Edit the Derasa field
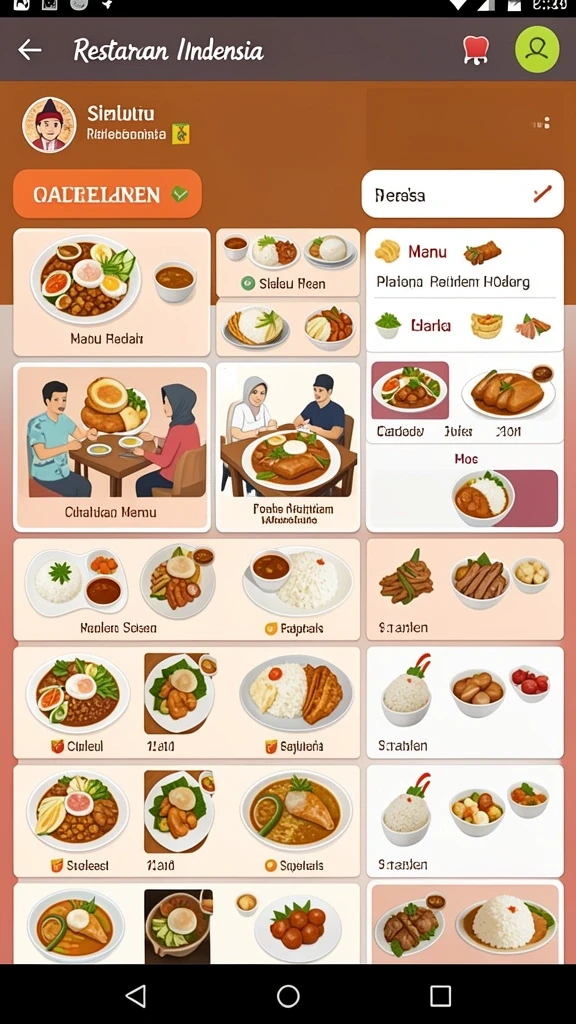 coord(462,194)
